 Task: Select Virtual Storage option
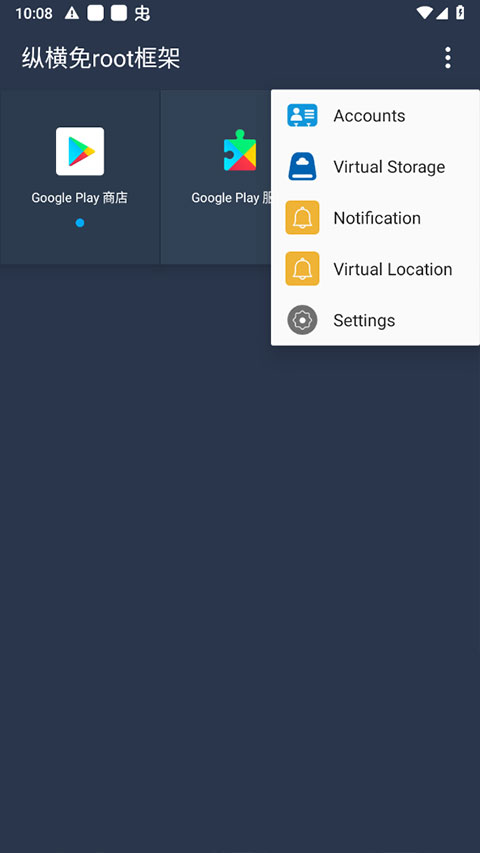[x=375, y=166]
